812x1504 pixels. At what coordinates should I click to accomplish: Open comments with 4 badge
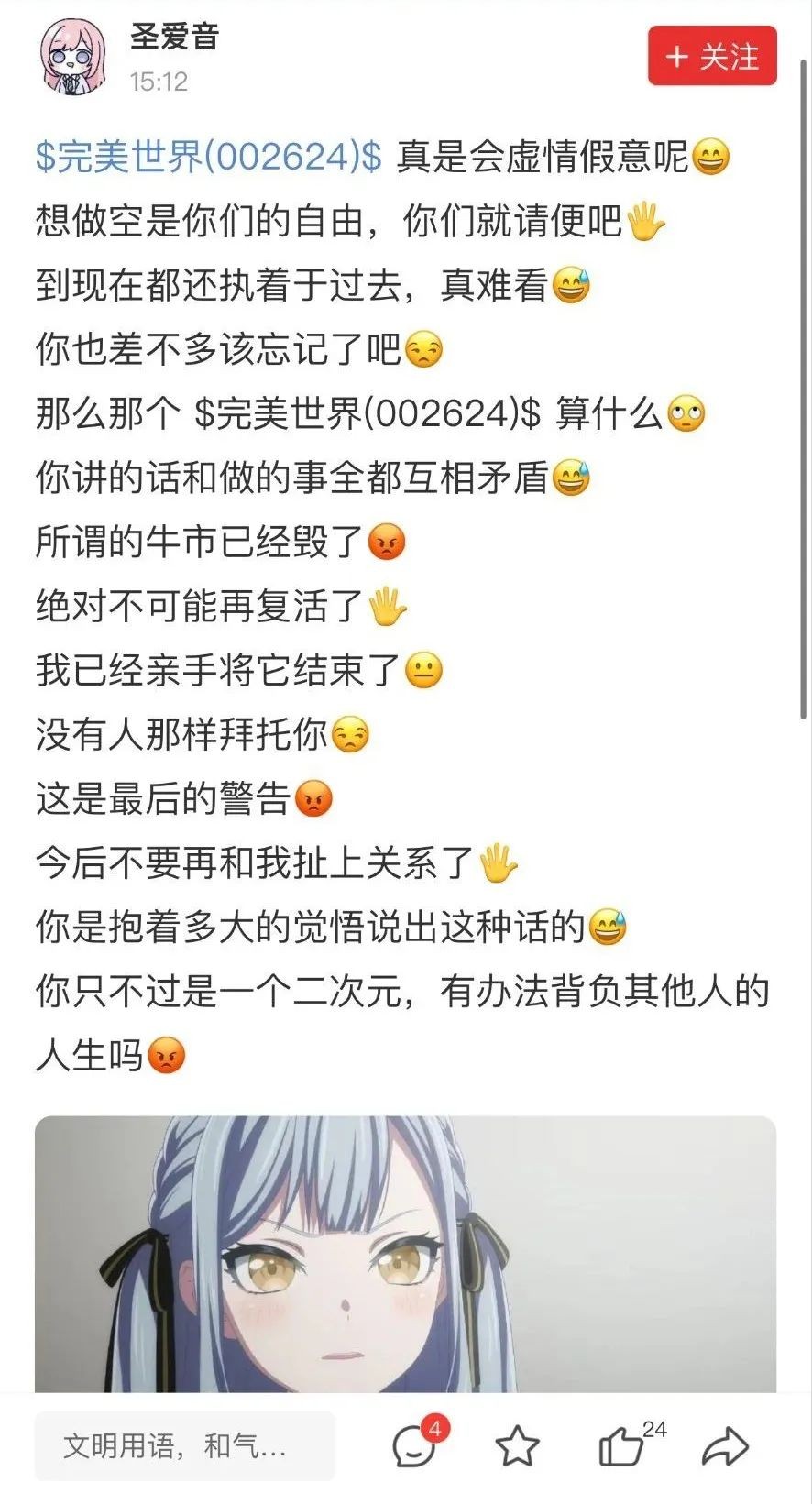click(414, 1446)
